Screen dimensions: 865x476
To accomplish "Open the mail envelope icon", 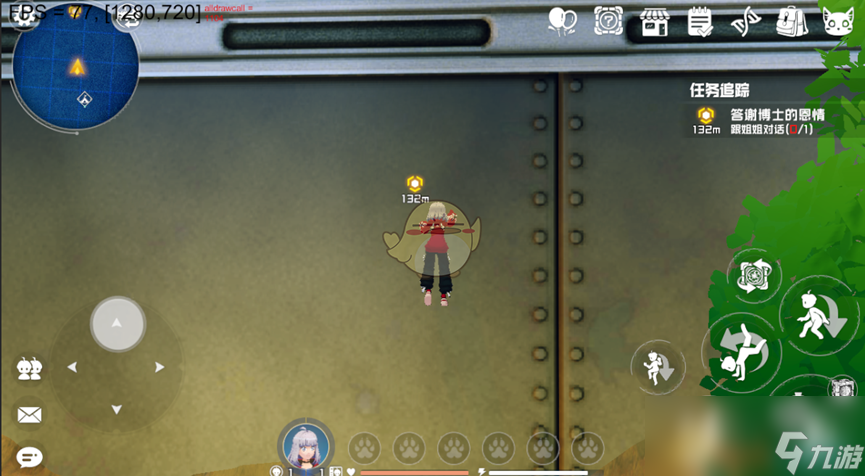I will (x=29, y=414).
